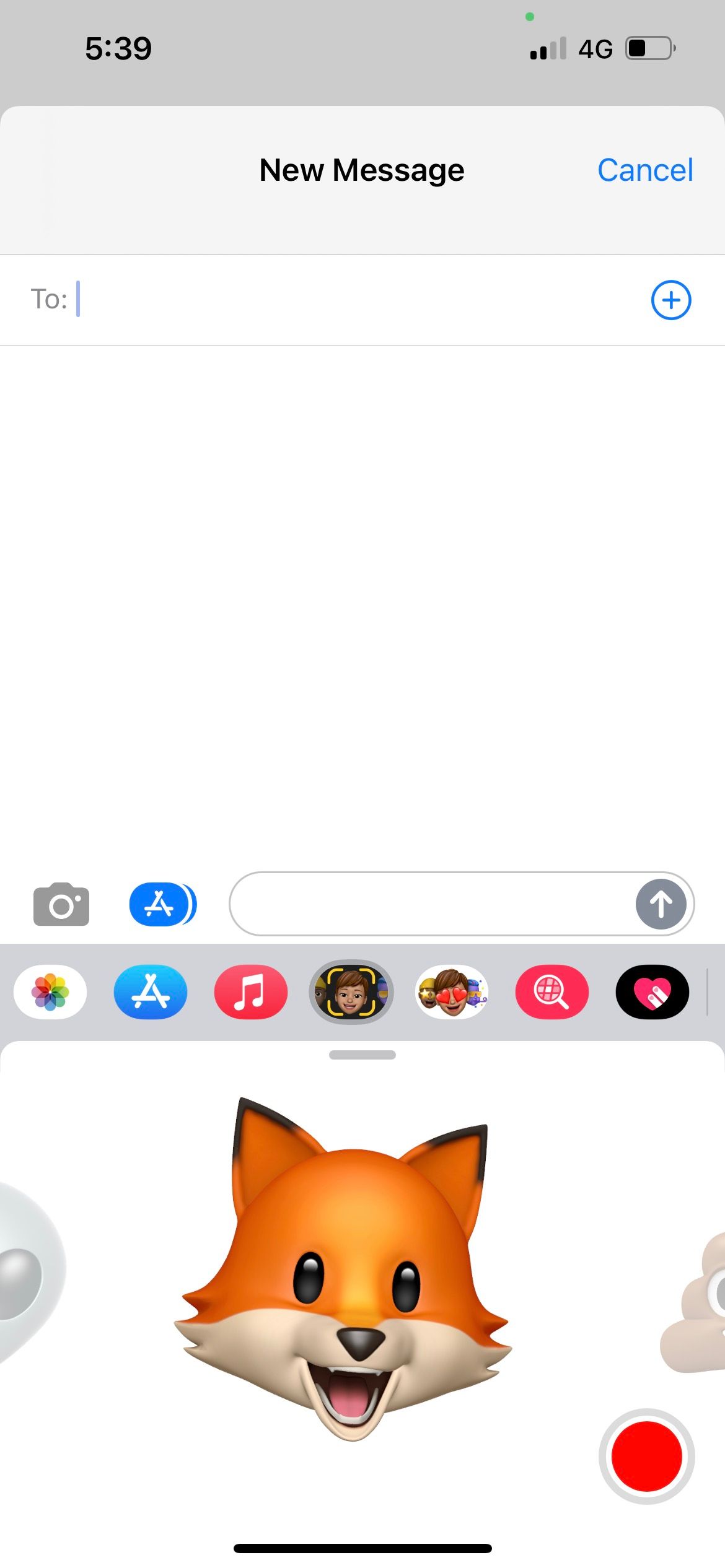This screenshot has height=1568, width=725.
Task: Cancel the new message
Action: [x=644, y=170]
